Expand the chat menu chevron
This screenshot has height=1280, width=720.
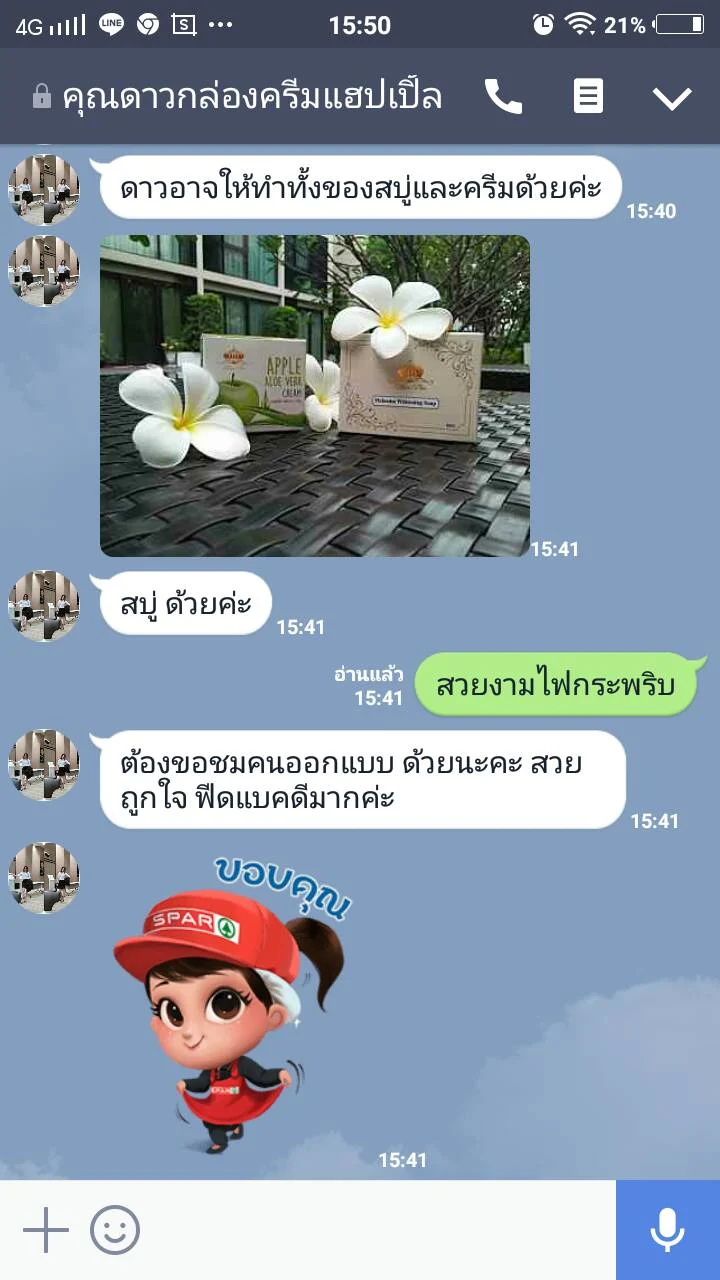(x=672, y=97)
